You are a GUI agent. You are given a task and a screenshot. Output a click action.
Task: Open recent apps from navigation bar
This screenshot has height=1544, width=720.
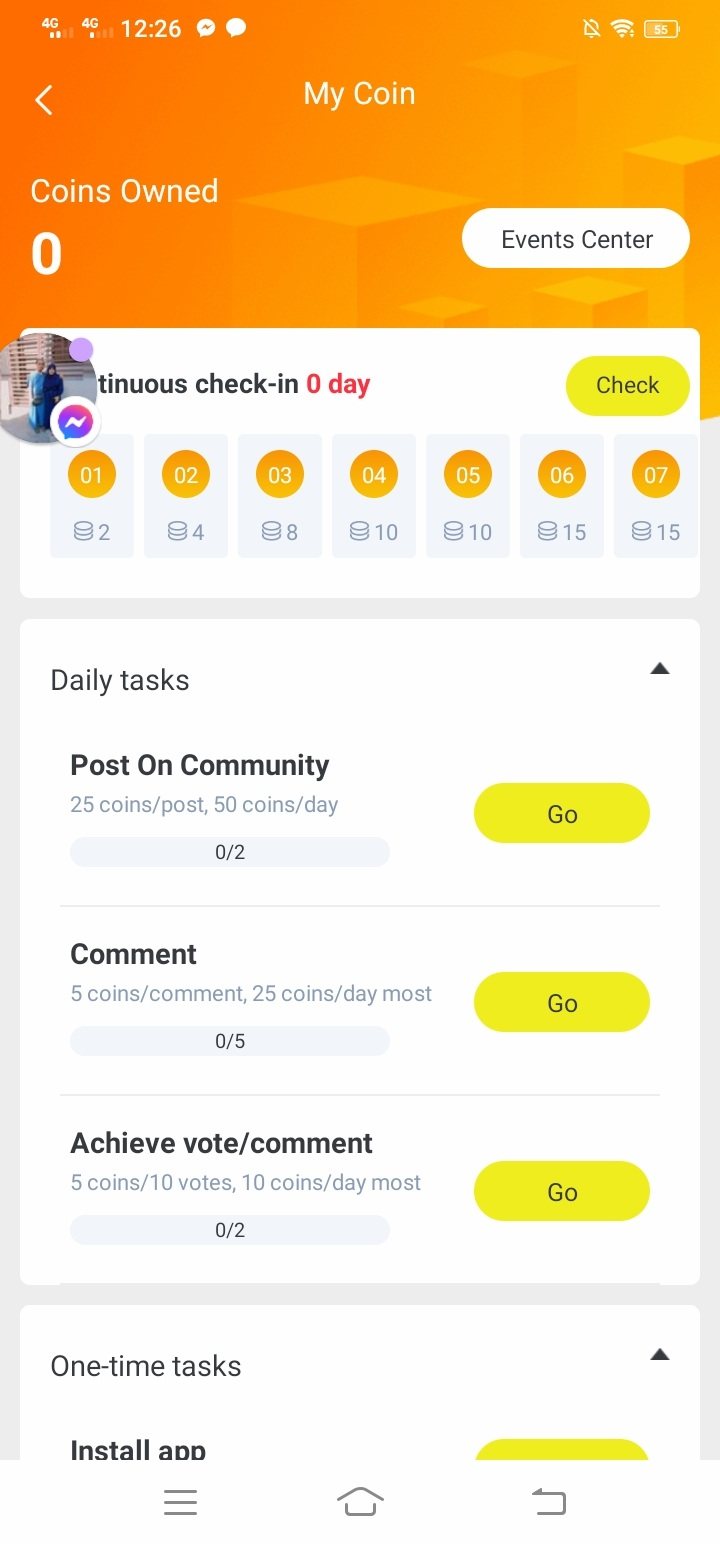pos(180,1502)
